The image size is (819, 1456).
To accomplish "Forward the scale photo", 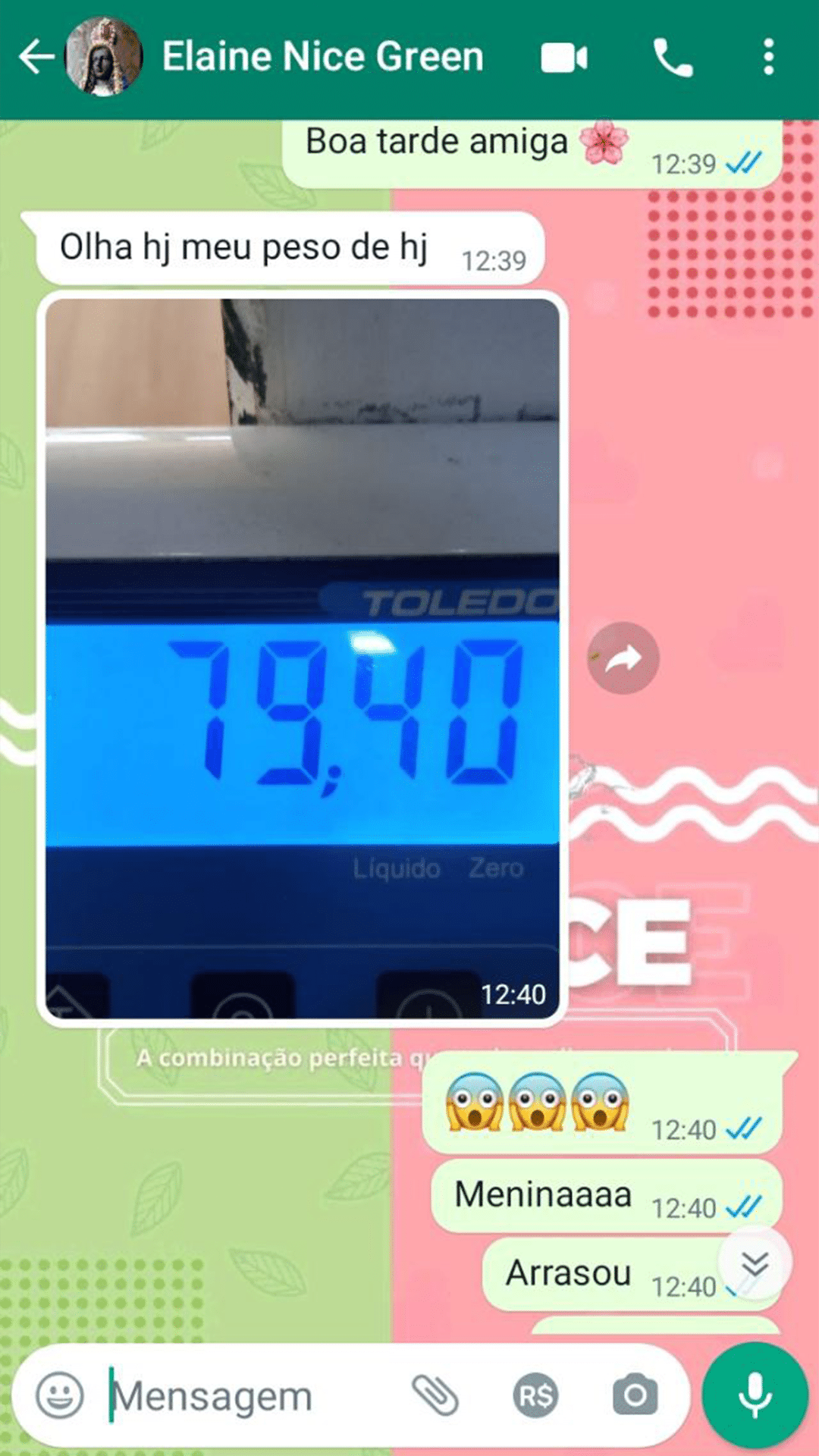I will coord(623,658).
